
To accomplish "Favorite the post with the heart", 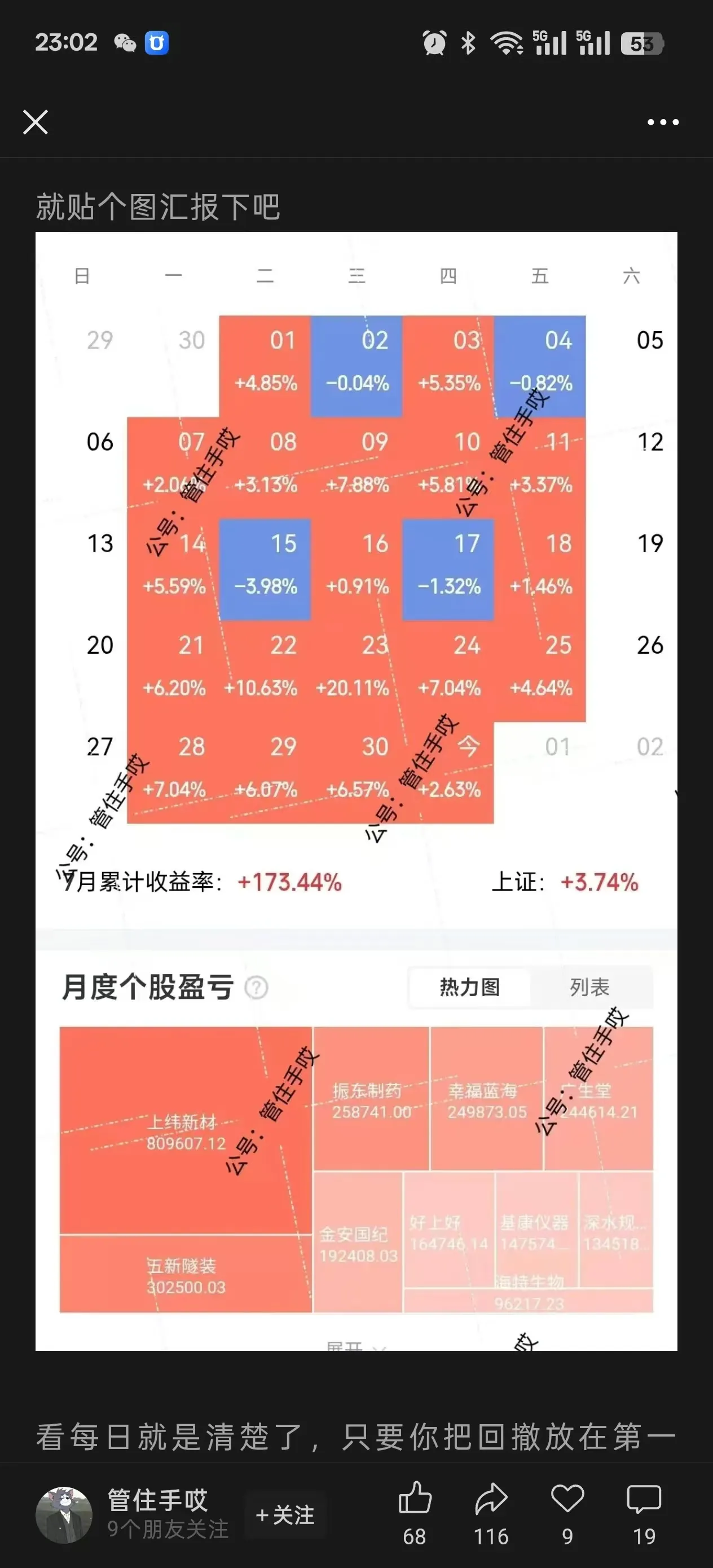I will [567, 1499].
